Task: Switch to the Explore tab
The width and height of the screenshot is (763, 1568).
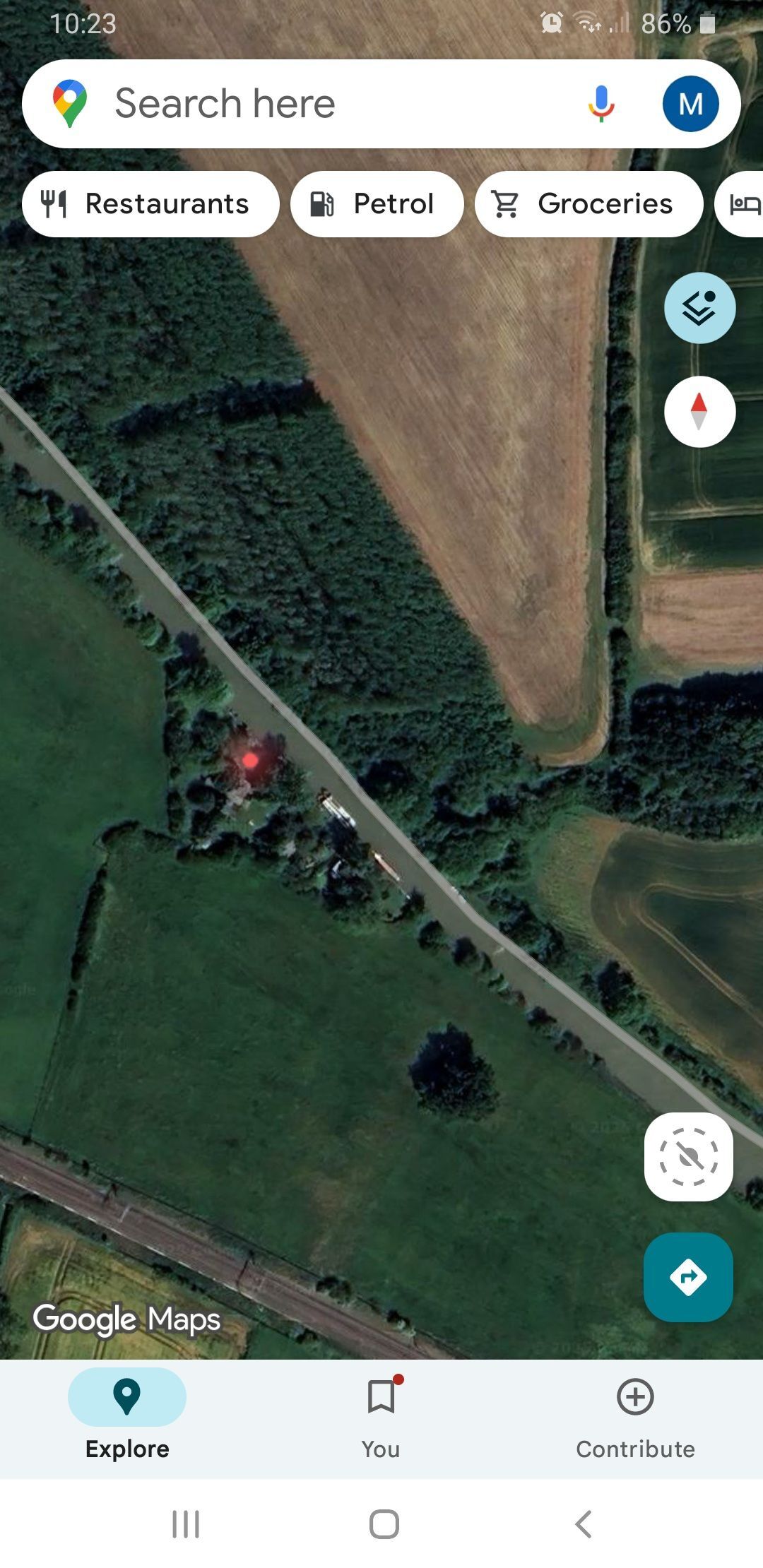Action: pos(127,1412)
